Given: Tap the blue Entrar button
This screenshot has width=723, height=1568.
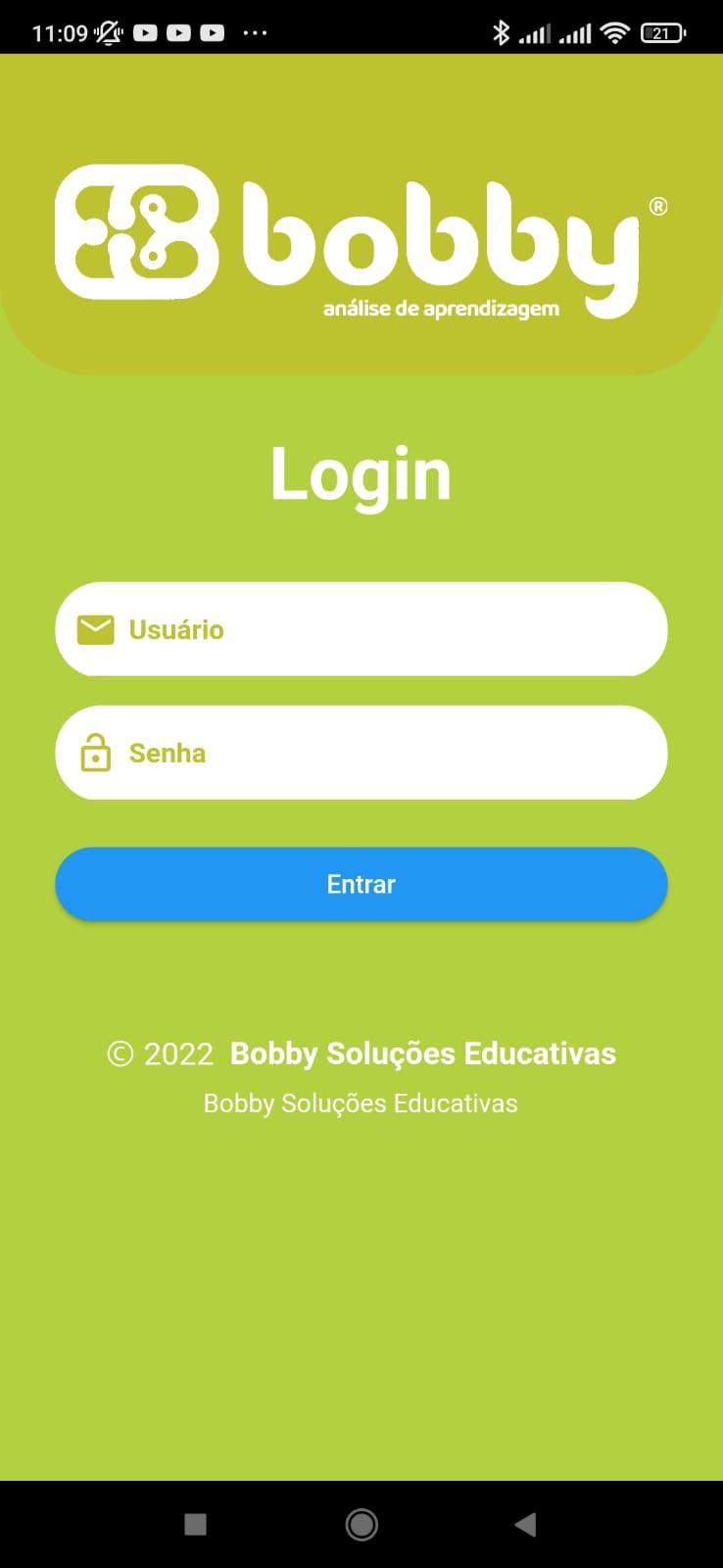Looking at the screenshot, I should click(x=361, y=884).
